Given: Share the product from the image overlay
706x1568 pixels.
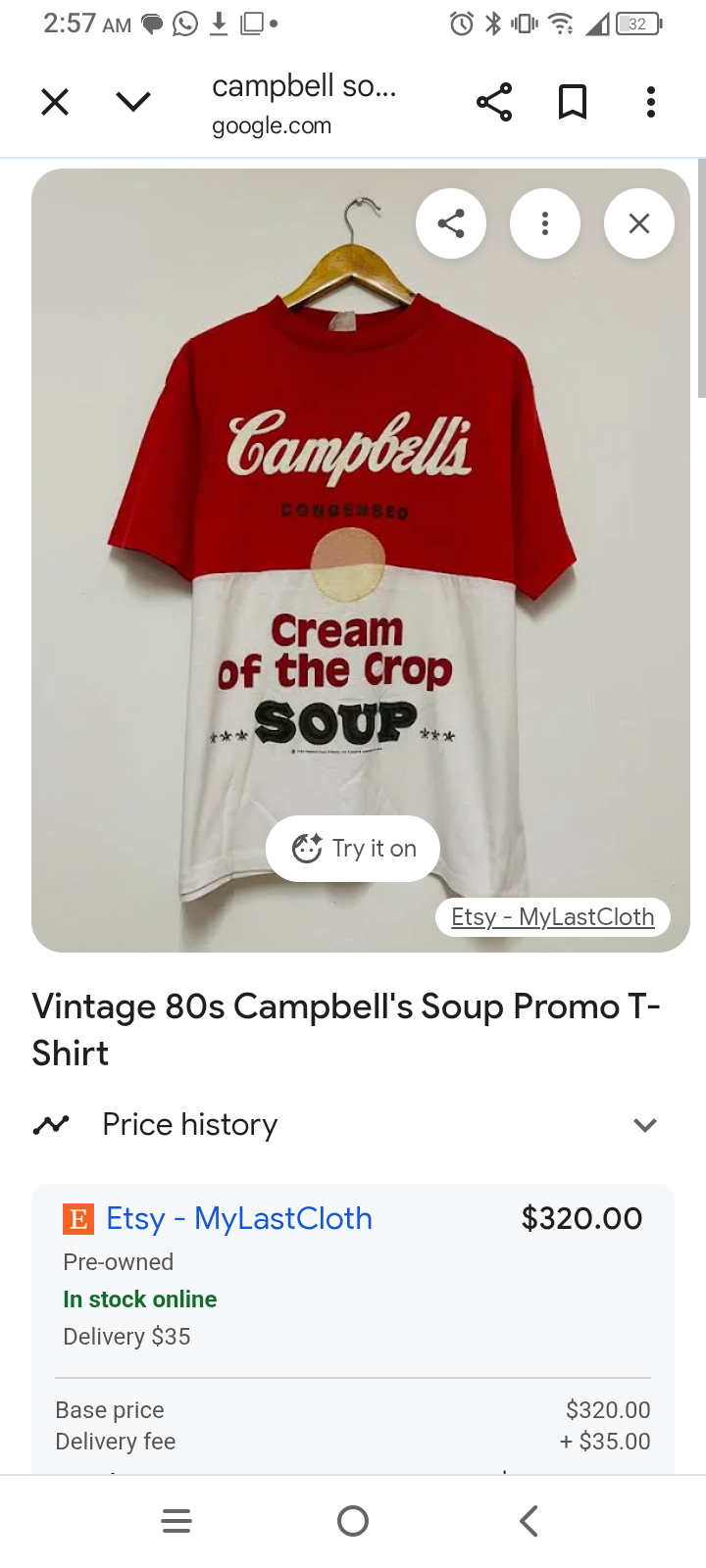Looking at the screenshot, I should (451, 223).
